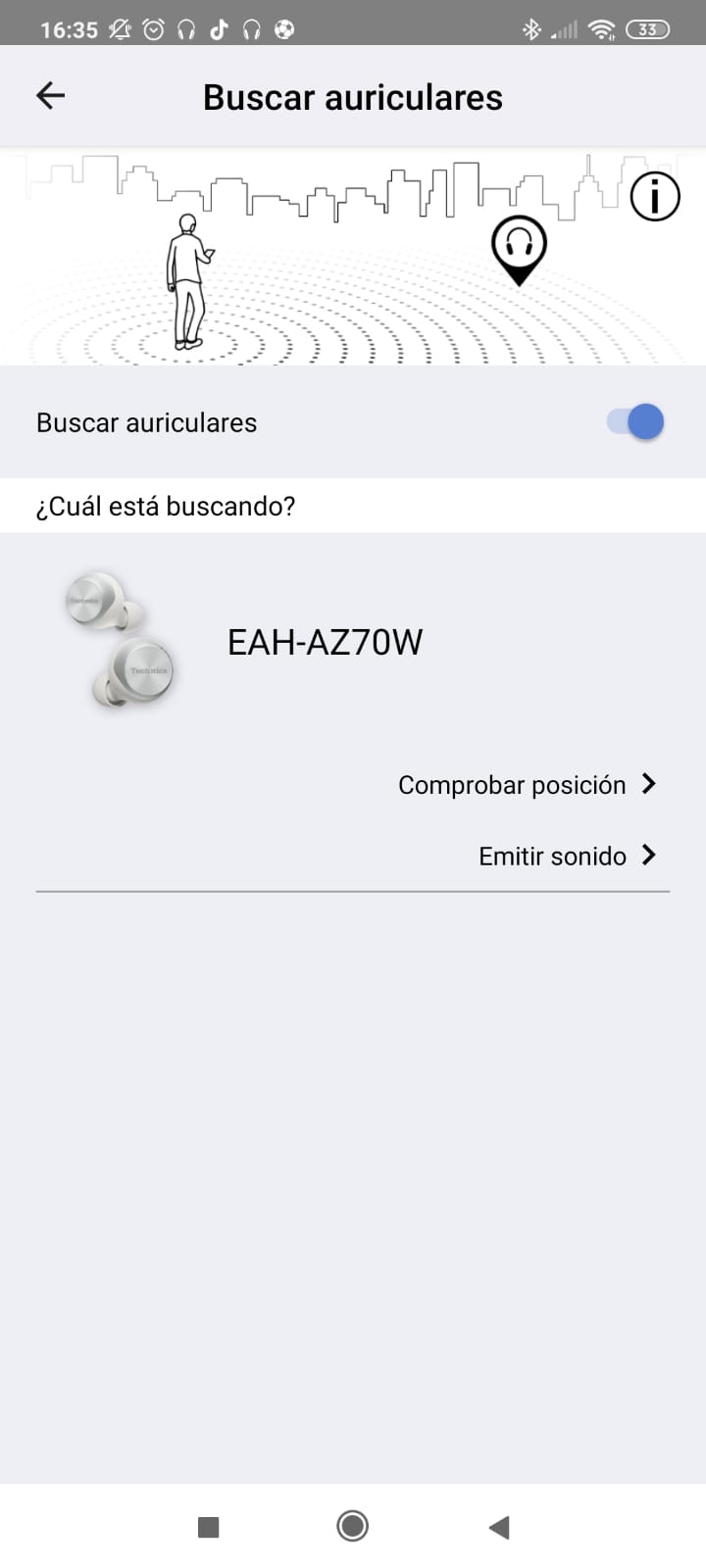The width and height of the screenshot is (706, 1568).
Task: Open the information icon
Action: click(654, 197)
